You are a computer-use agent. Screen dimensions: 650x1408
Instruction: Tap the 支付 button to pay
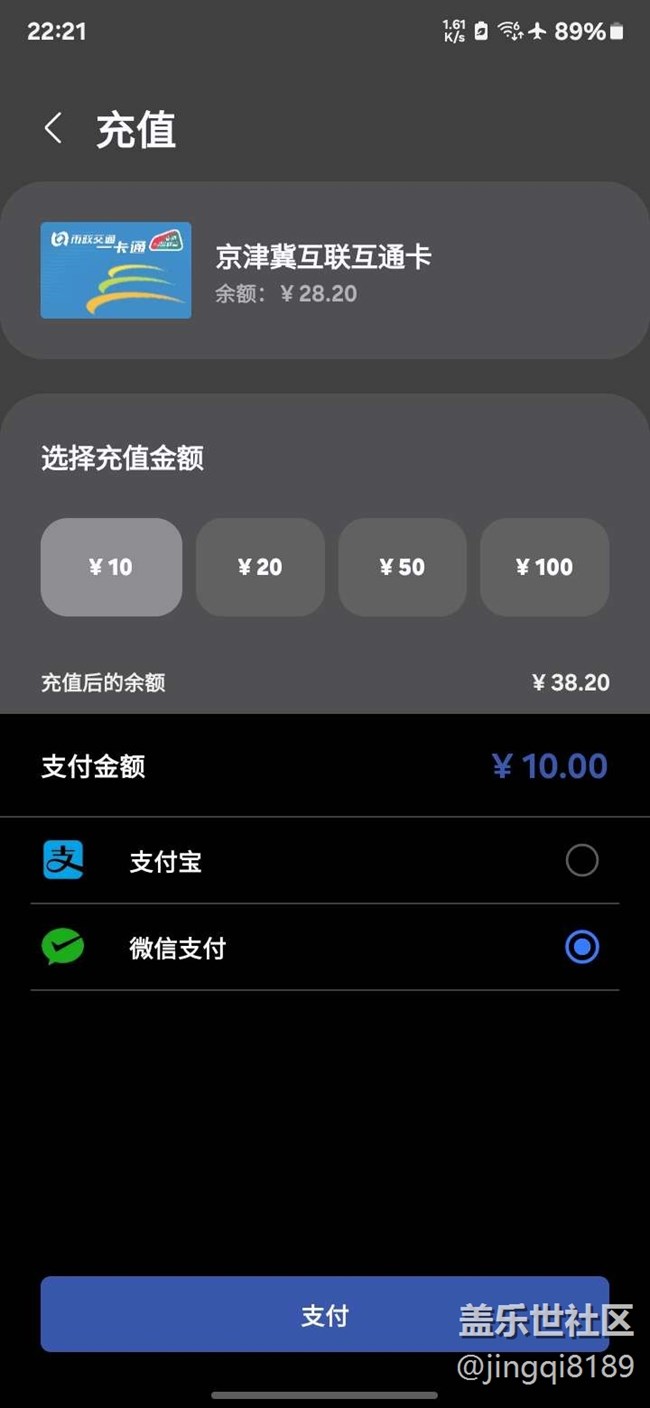324,1315
